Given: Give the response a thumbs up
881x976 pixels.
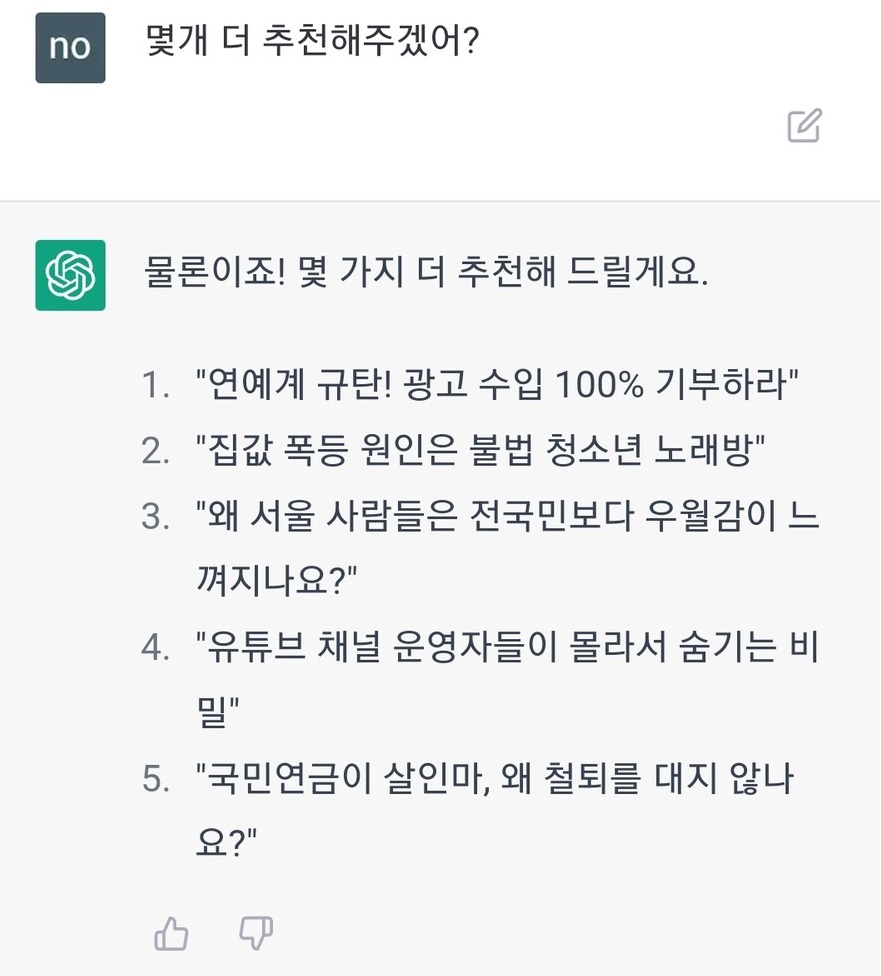Looking at the screenshot, I should (x=171, y=934).
